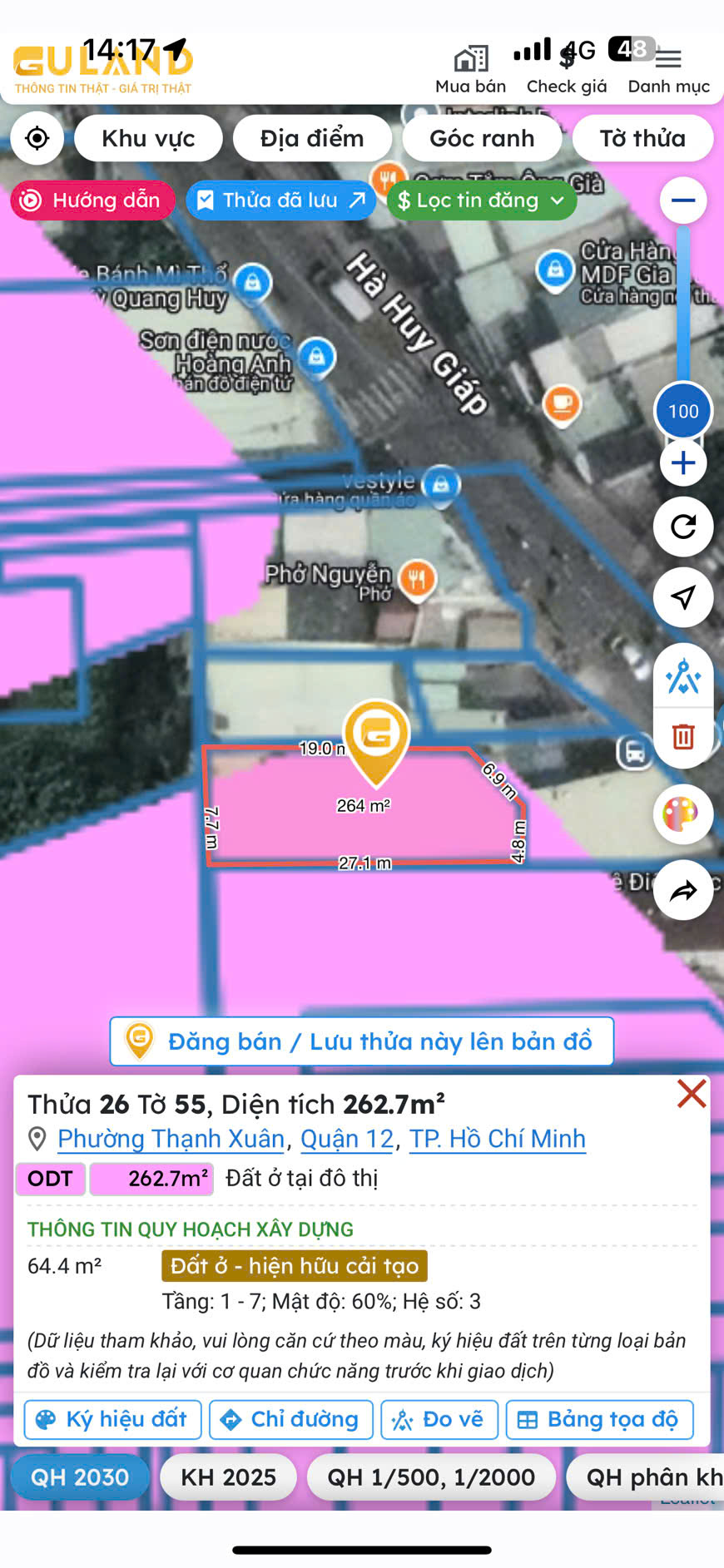724x1568 pixels.
Task: Open the Mua bán section
Action: (x=470, y=70)
